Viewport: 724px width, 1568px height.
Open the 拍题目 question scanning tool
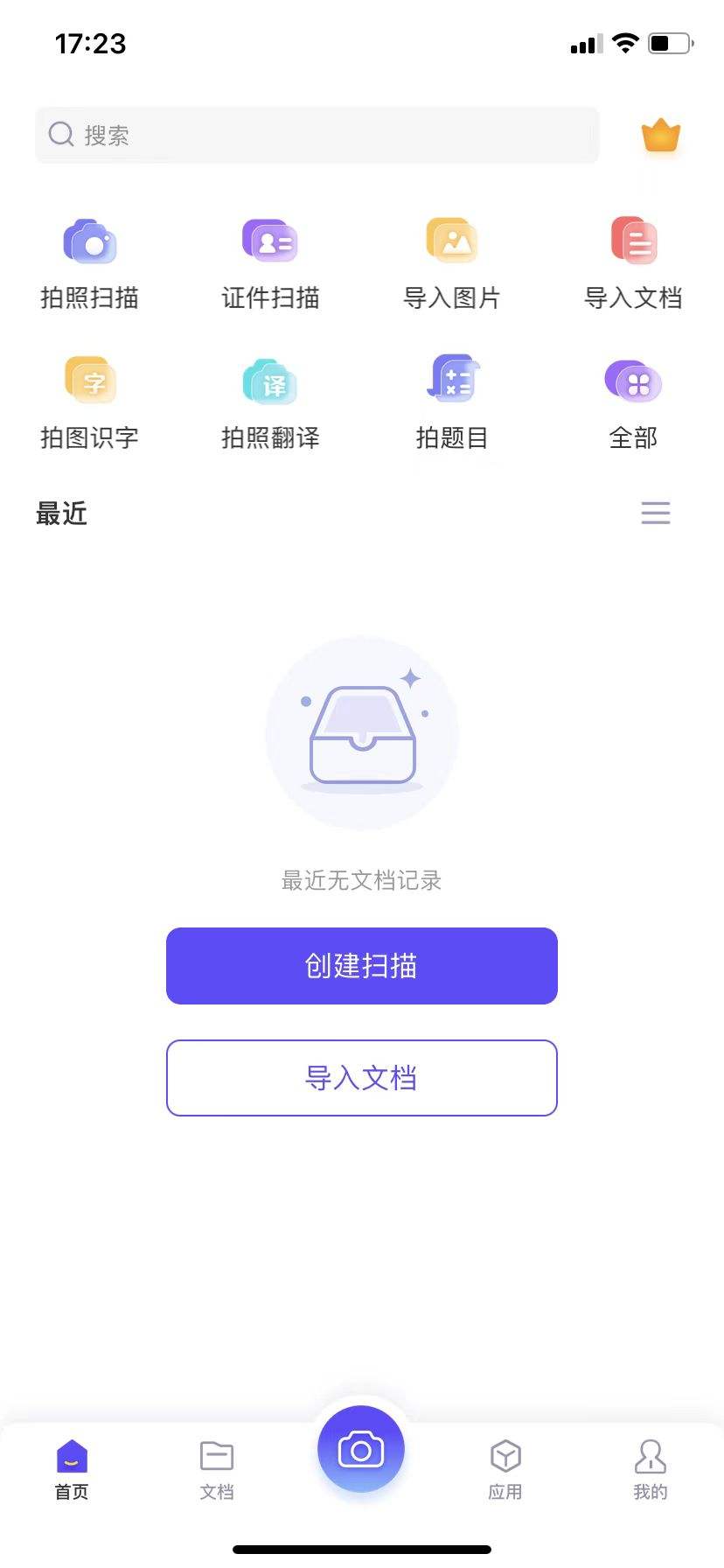[x=452, y=398]
